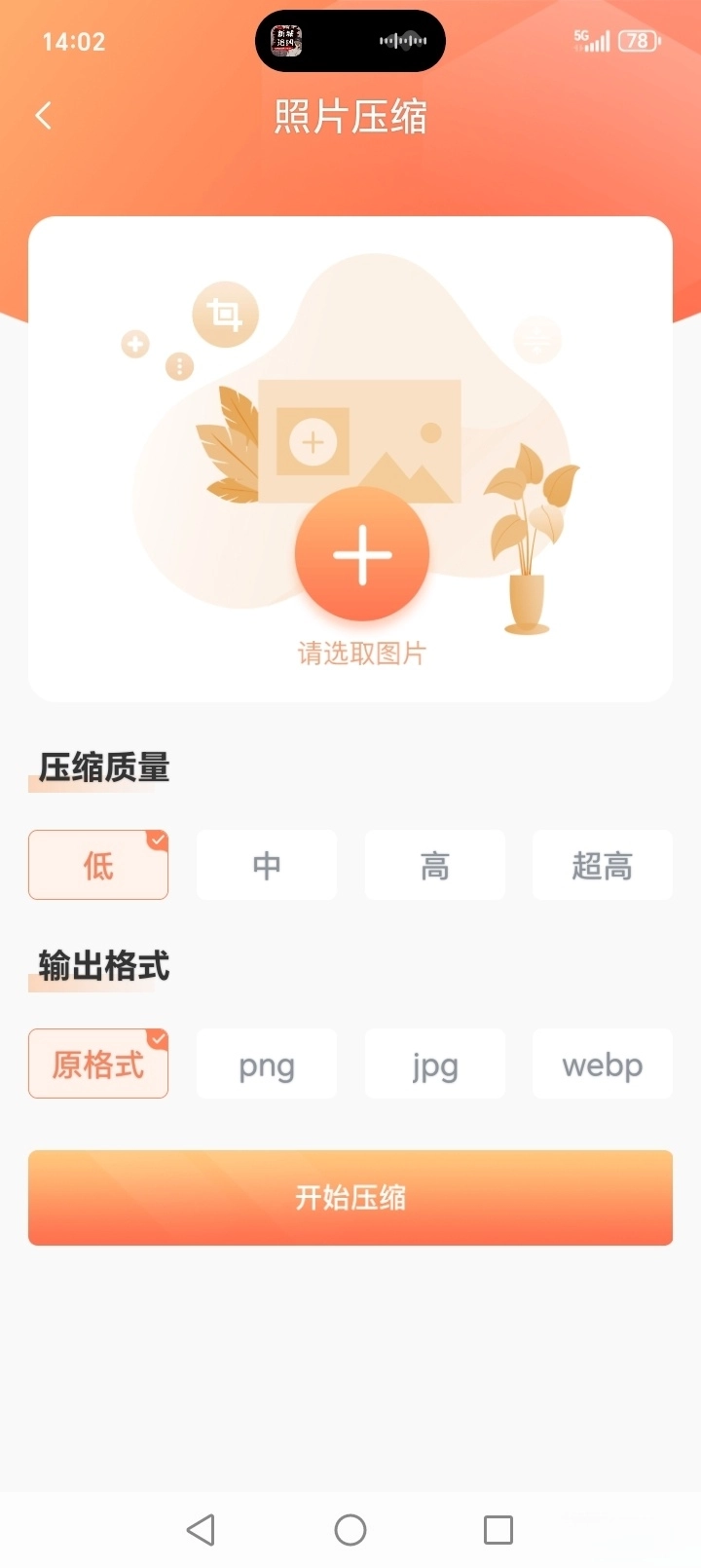The height and width of the screenshot is (1568, 701).
Task: Open the recent apps view
Action: [x=498, y=1529]
